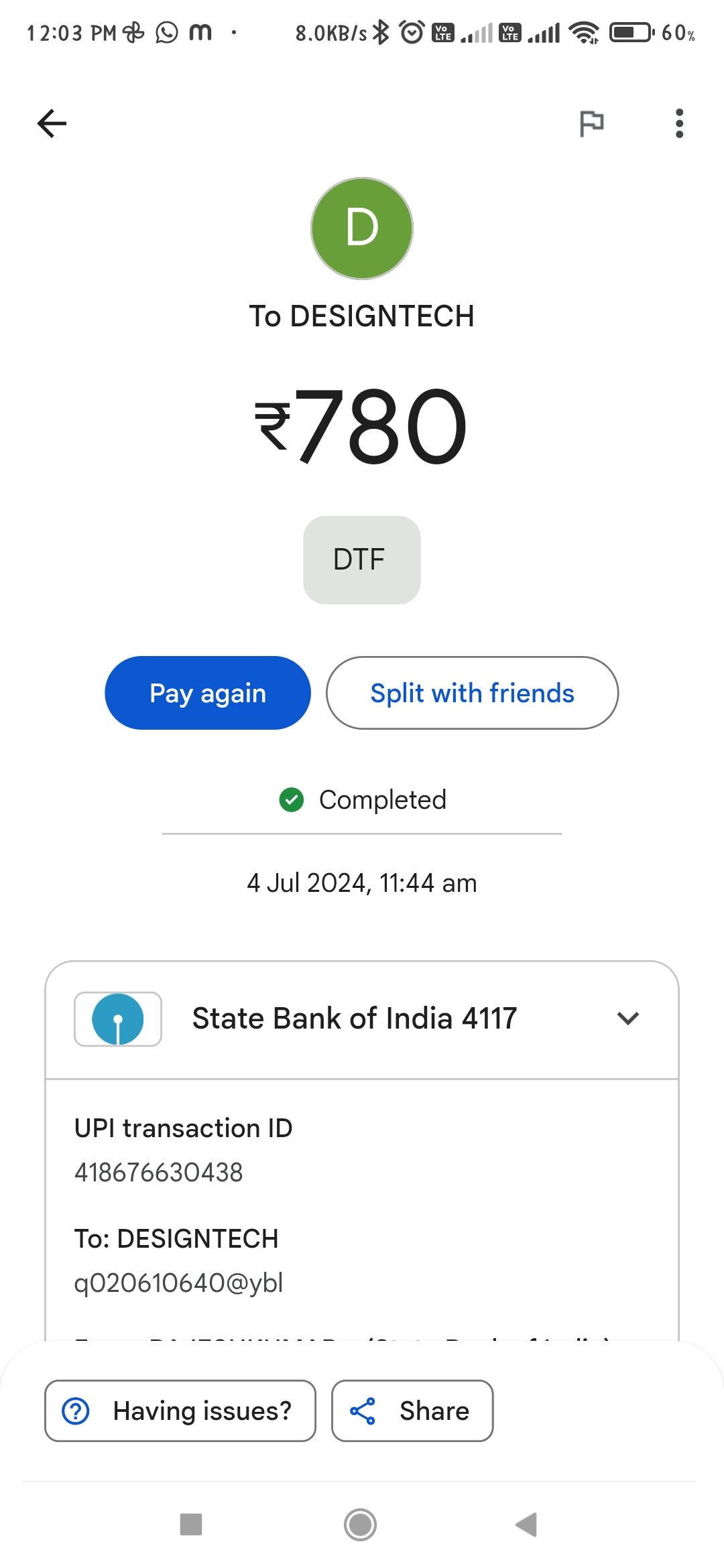Screen dimensions: 724x1568
Task: Choose Split with friends
Action: 472,693
